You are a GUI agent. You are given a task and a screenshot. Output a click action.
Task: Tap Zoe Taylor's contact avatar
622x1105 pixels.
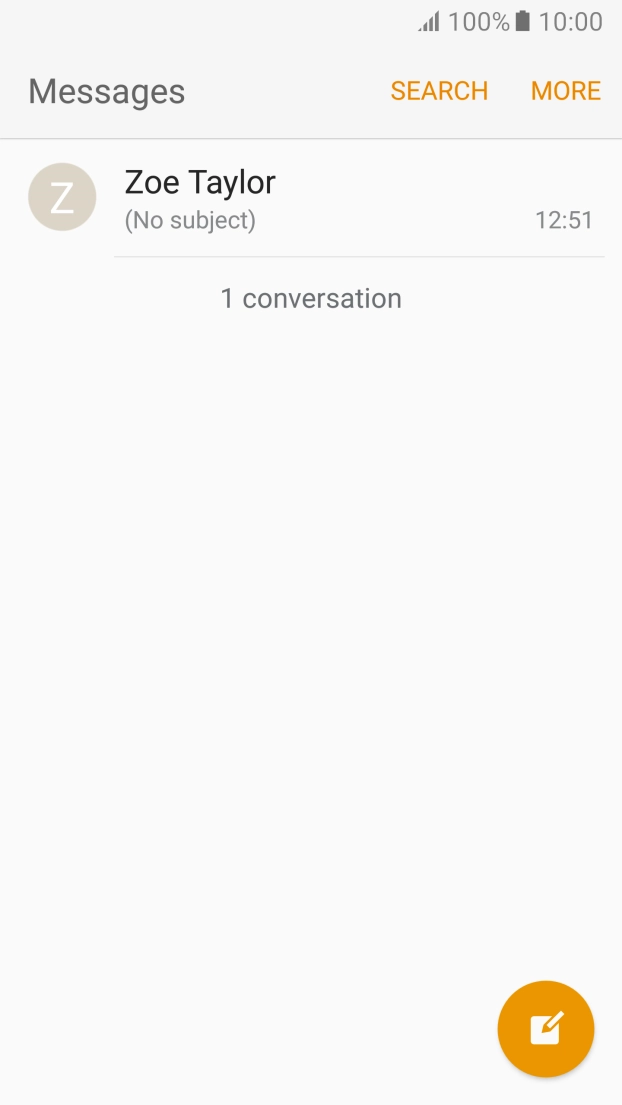(x=62, y=198)
